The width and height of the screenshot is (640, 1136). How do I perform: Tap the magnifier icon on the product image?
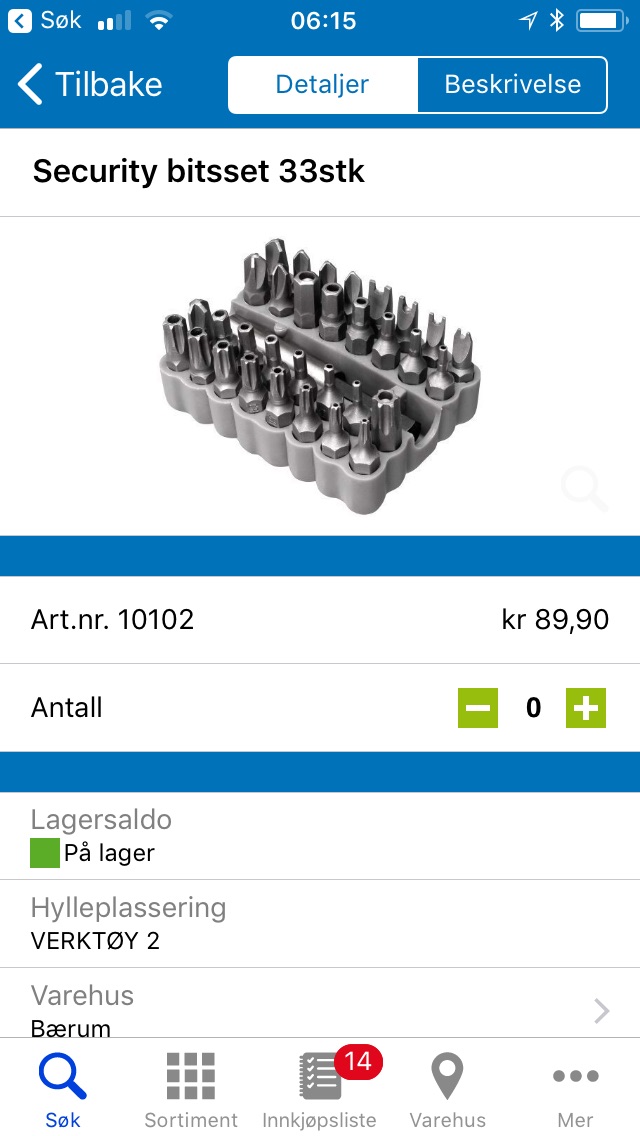tap(583, 489)
